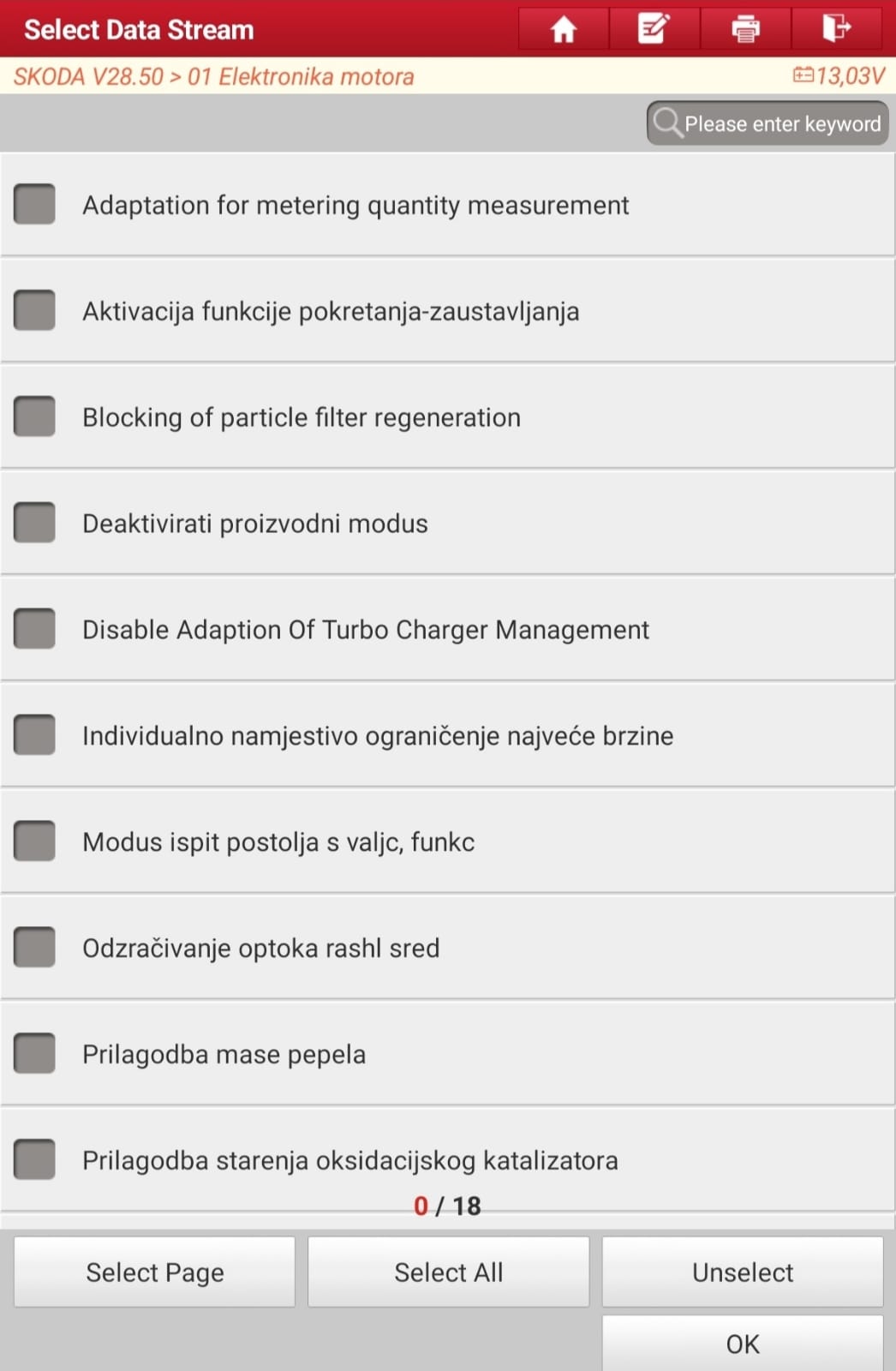Tap the exit icon in top bar
Viewport: 896px width, 1371px height.
click(x=836, y=29)
